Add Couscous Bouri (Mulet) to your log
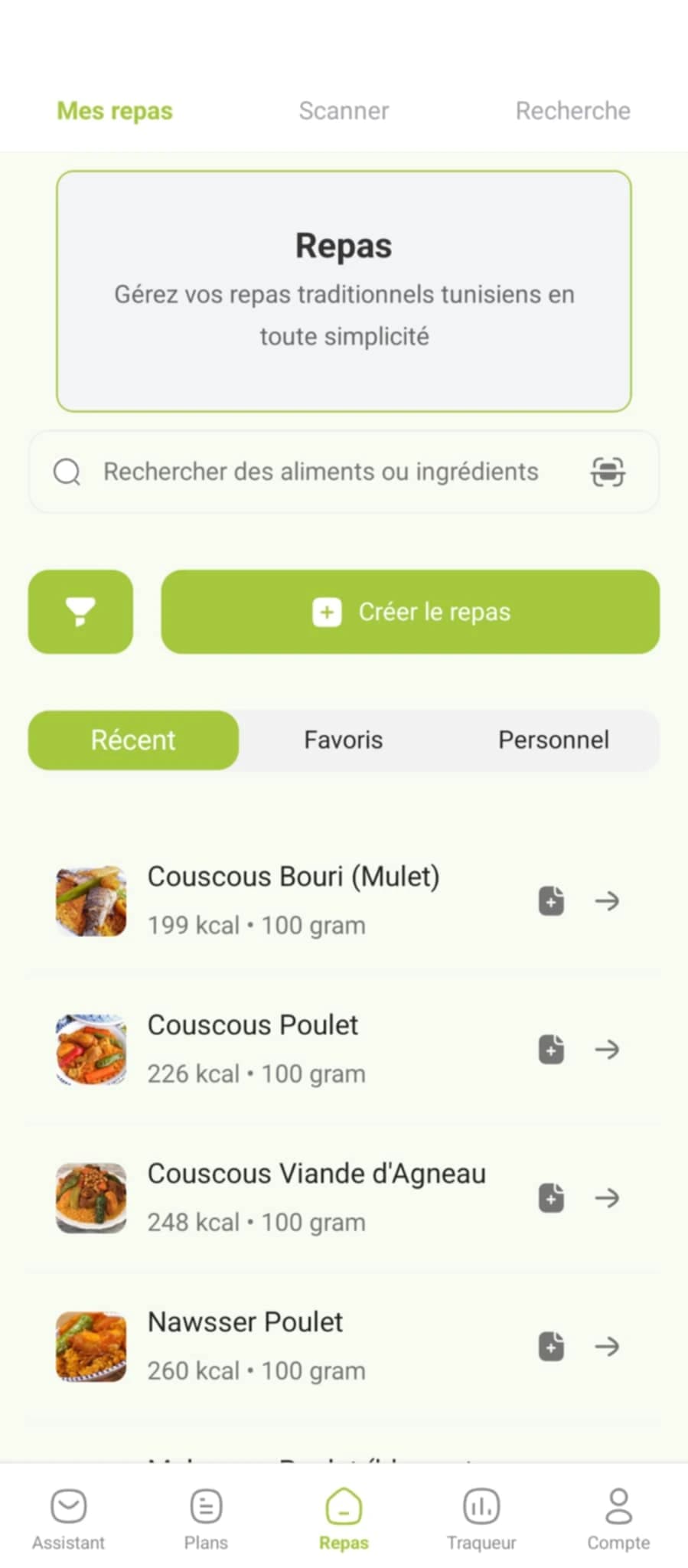This screenshot has height=1568, width=688. point(550,901)
